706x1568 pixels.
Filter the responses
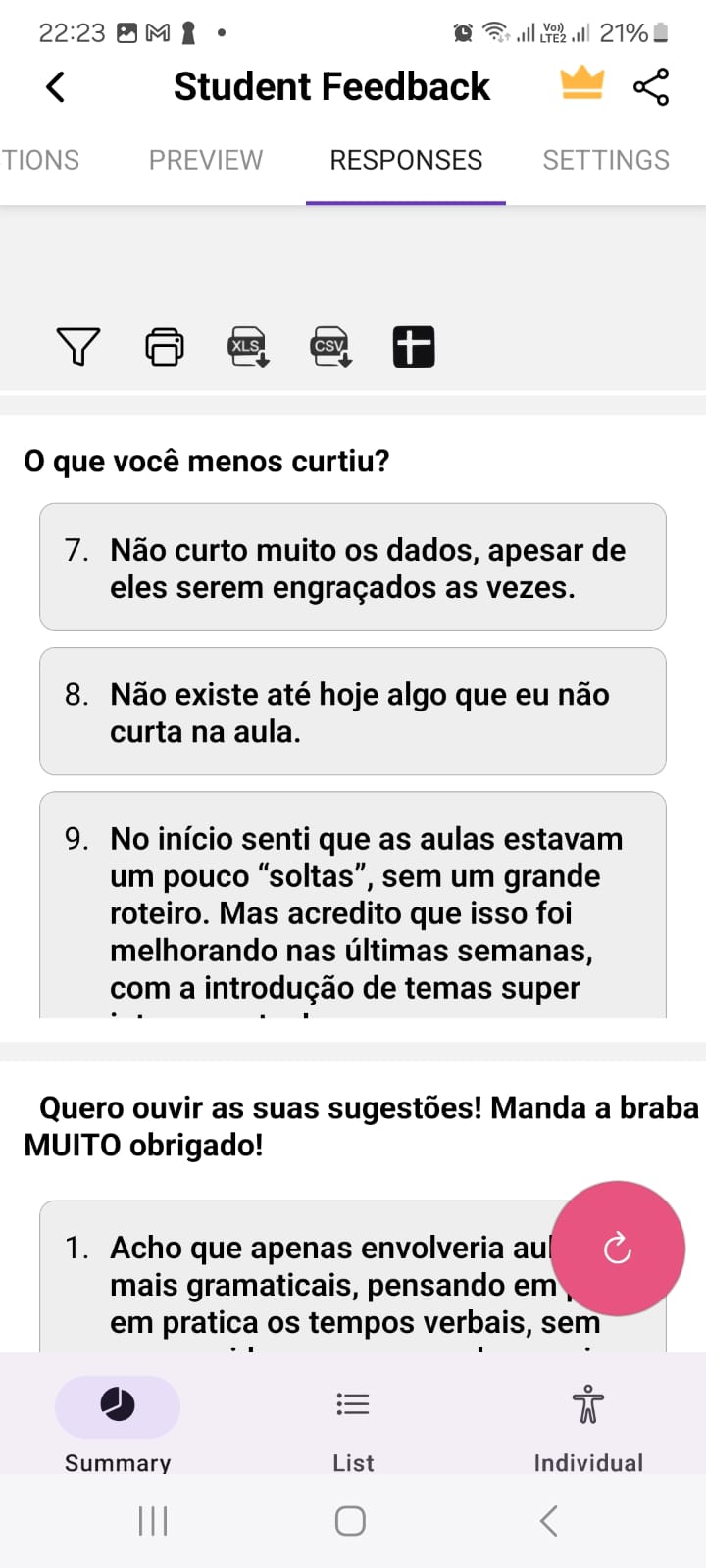click(x=78, y=346)
